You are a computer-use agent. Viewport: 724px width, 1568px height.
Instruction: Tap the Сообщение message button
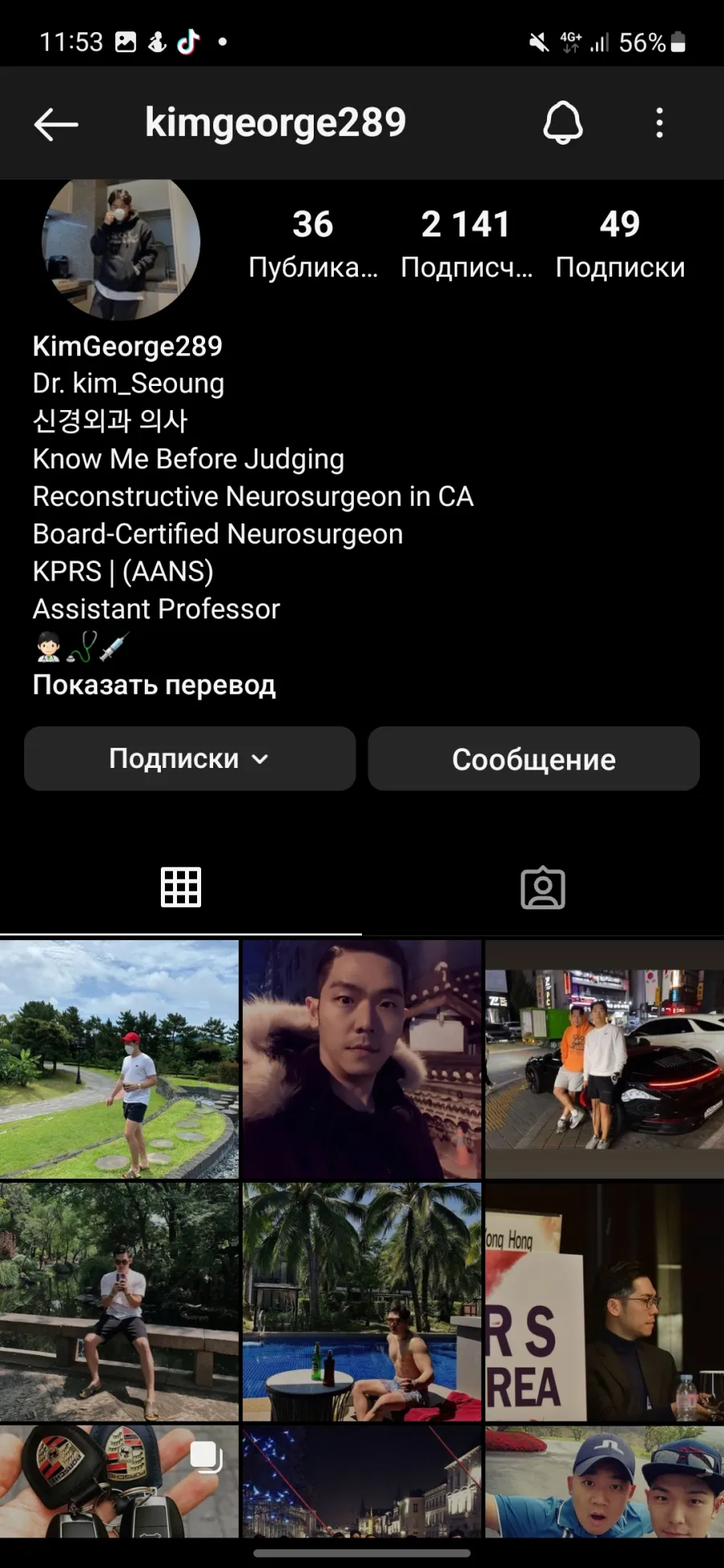(534, 758)
